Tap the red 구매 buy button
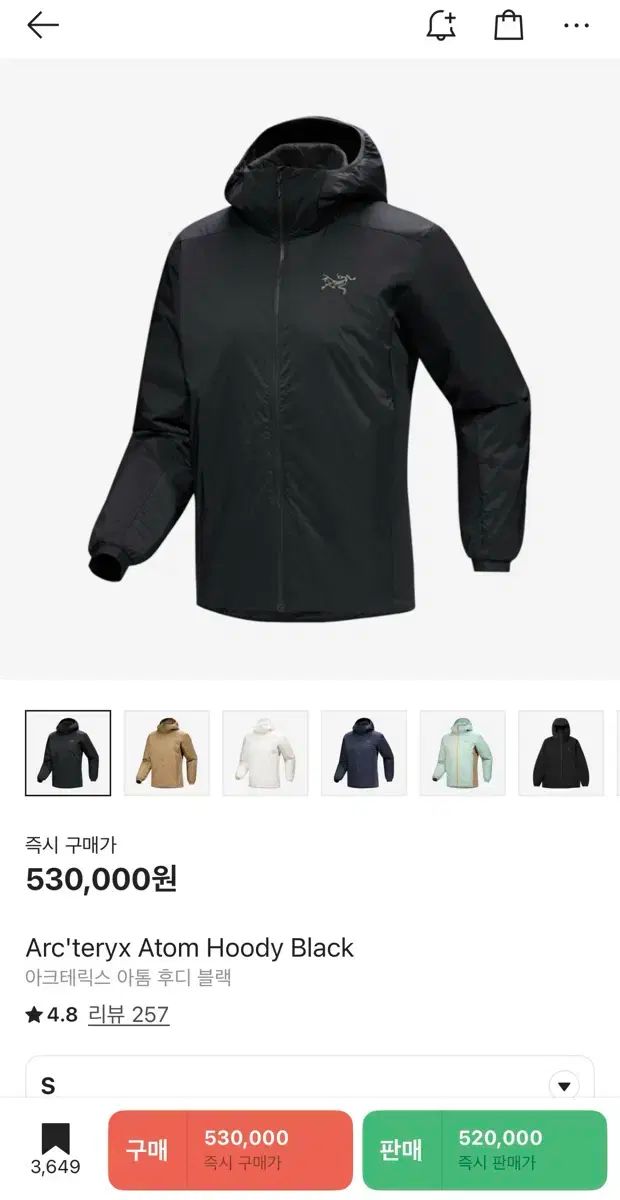This screenshot has width=620, height=1200. pos(230,1150)
